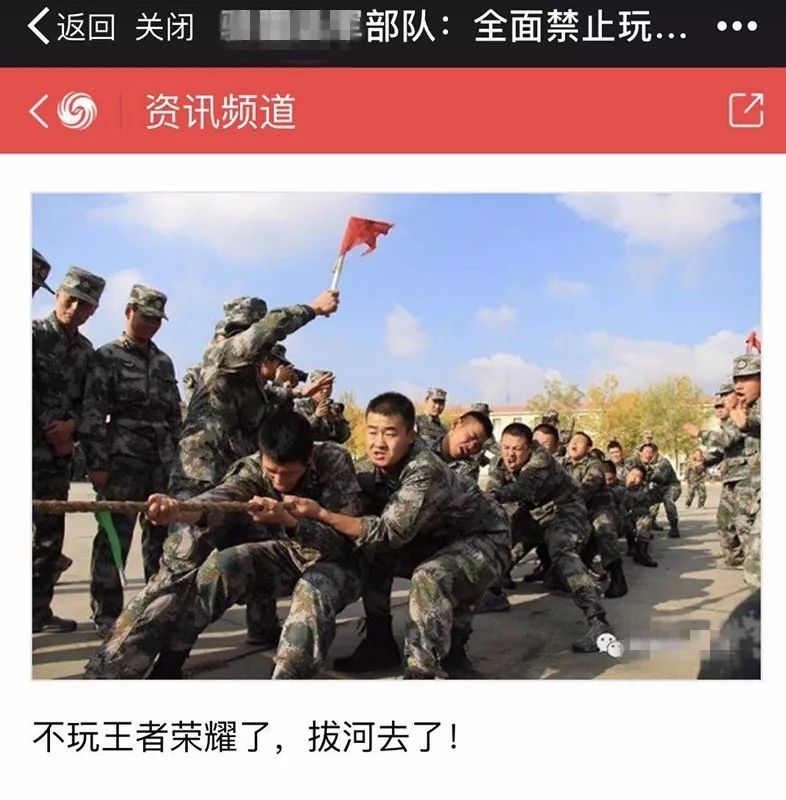Tap the back arrow beside 资讯频道
786x800 pixels.
pyautogui.click(x=40, y=111)
